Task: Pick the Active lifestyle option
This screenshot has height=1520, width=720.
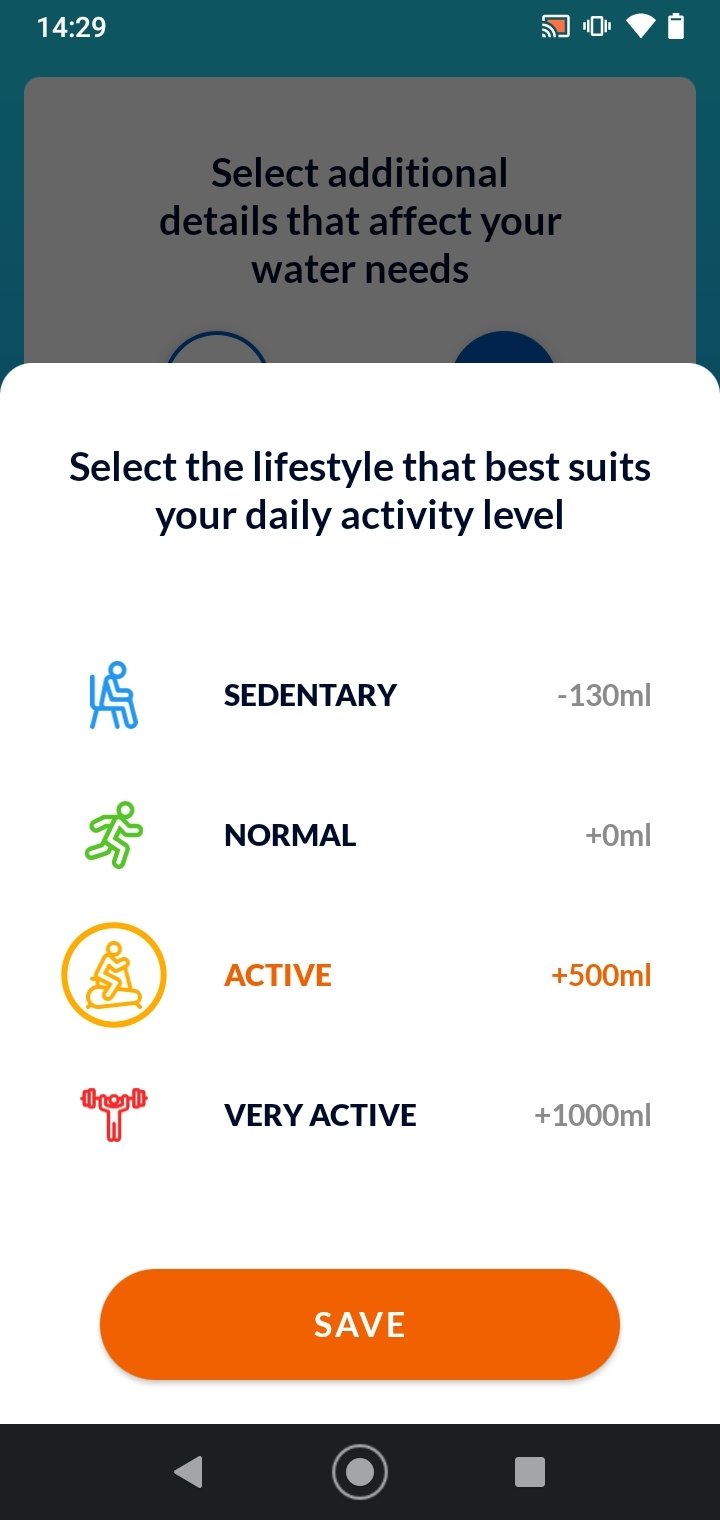Action: pos(360,975)
